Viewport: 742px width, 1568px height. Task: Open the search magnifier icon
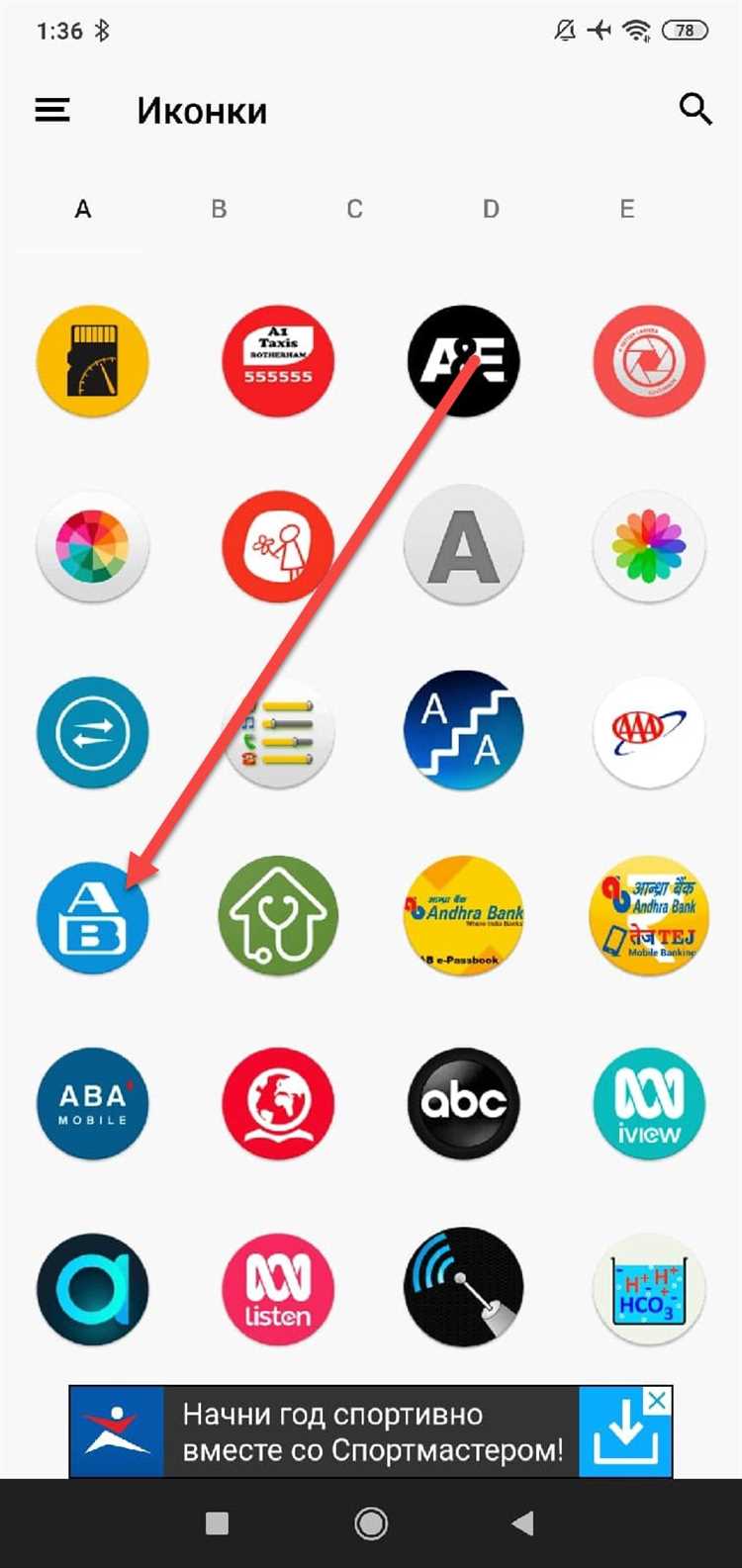tap(696, 109)
